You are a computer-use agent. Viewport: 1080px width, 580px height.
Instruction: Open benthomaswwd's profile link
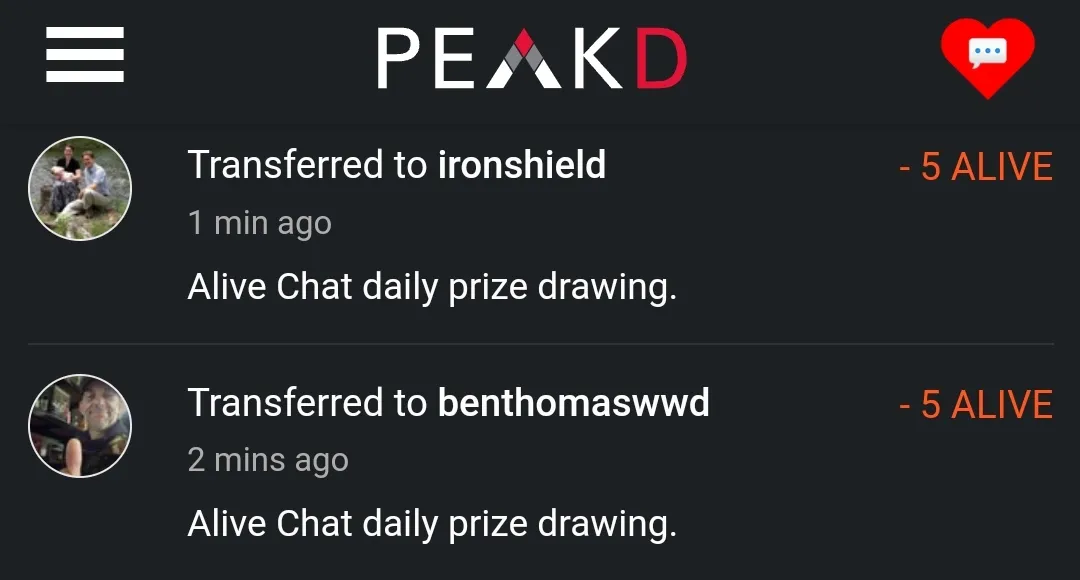(574, 403)
